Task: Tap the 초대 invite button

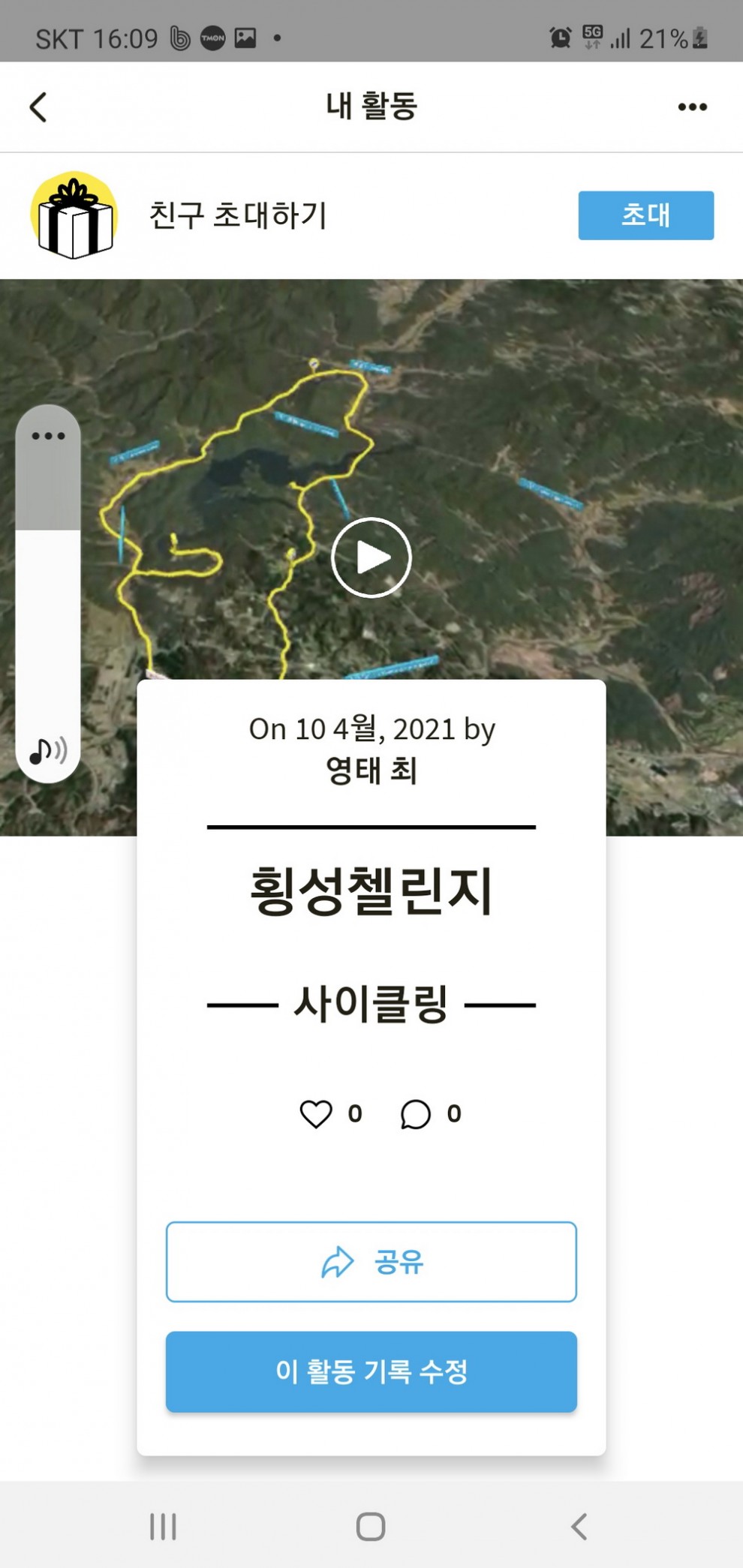Action: [x=645, y=215]
